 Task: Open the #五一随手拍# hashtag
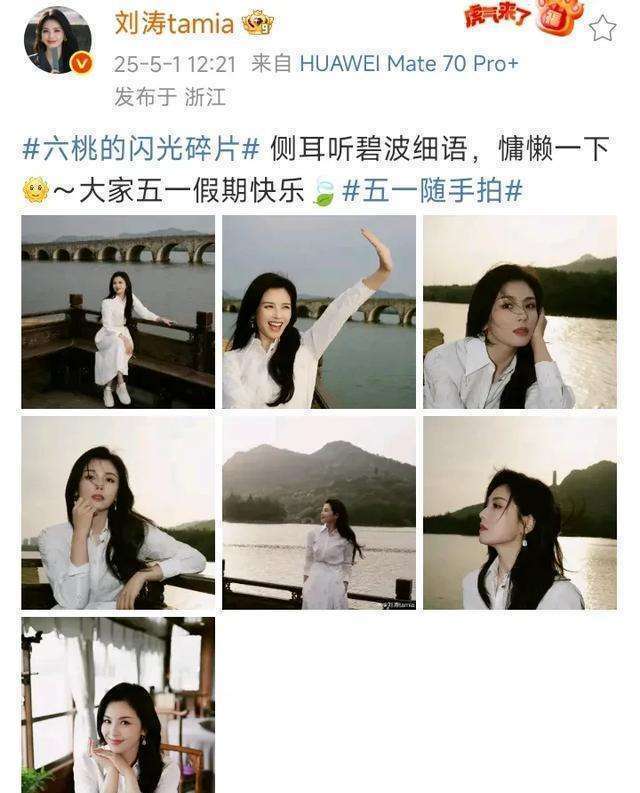432,191
